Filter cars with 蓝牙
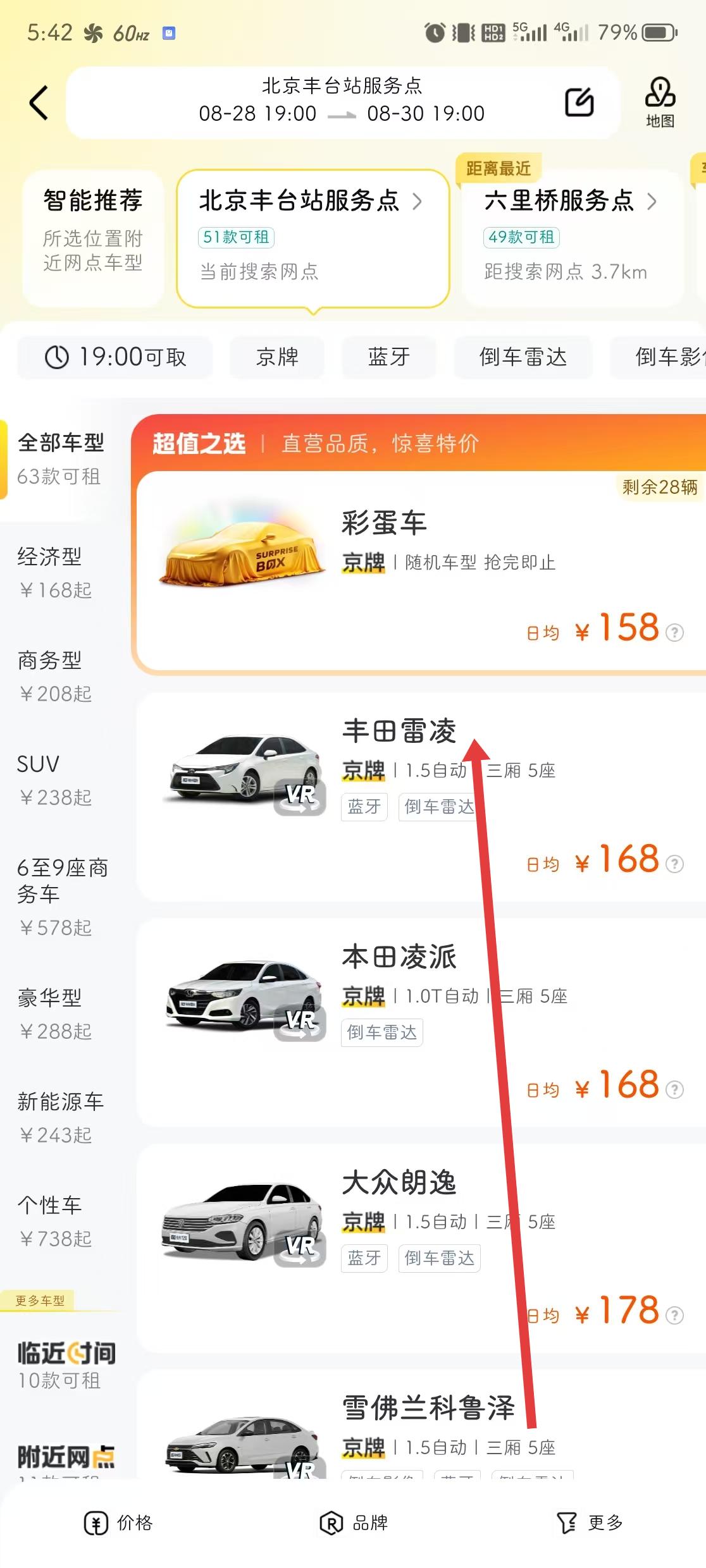The height and width of the screenshot is (1568, 706). (389, 357)
